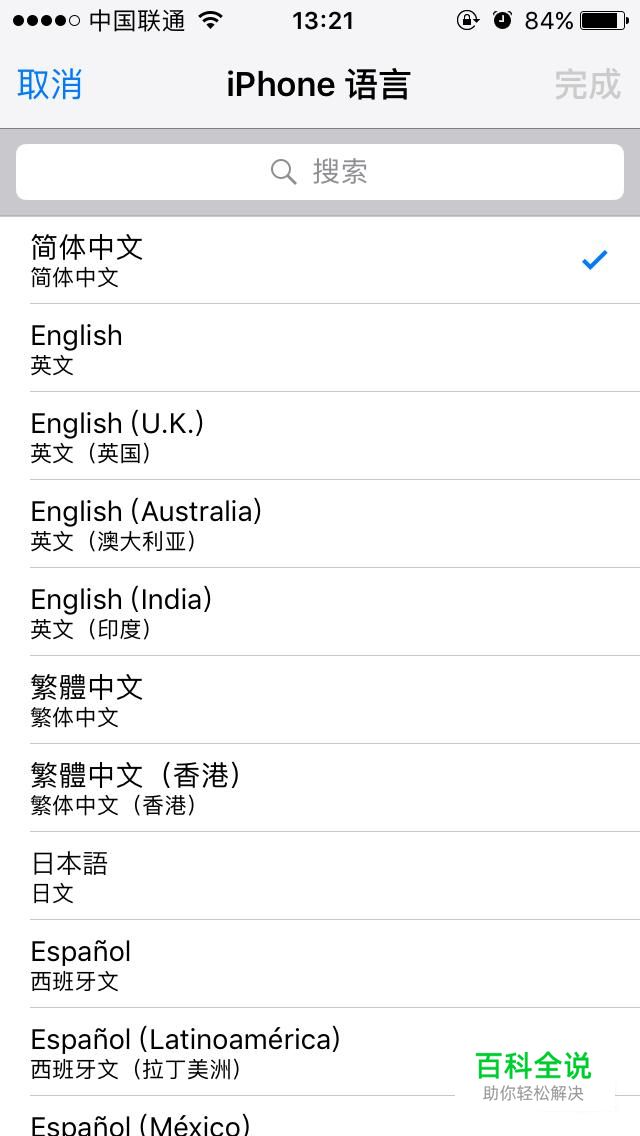Select 简体中文 language row
The image size is (640, 1136).
(320, 260)
